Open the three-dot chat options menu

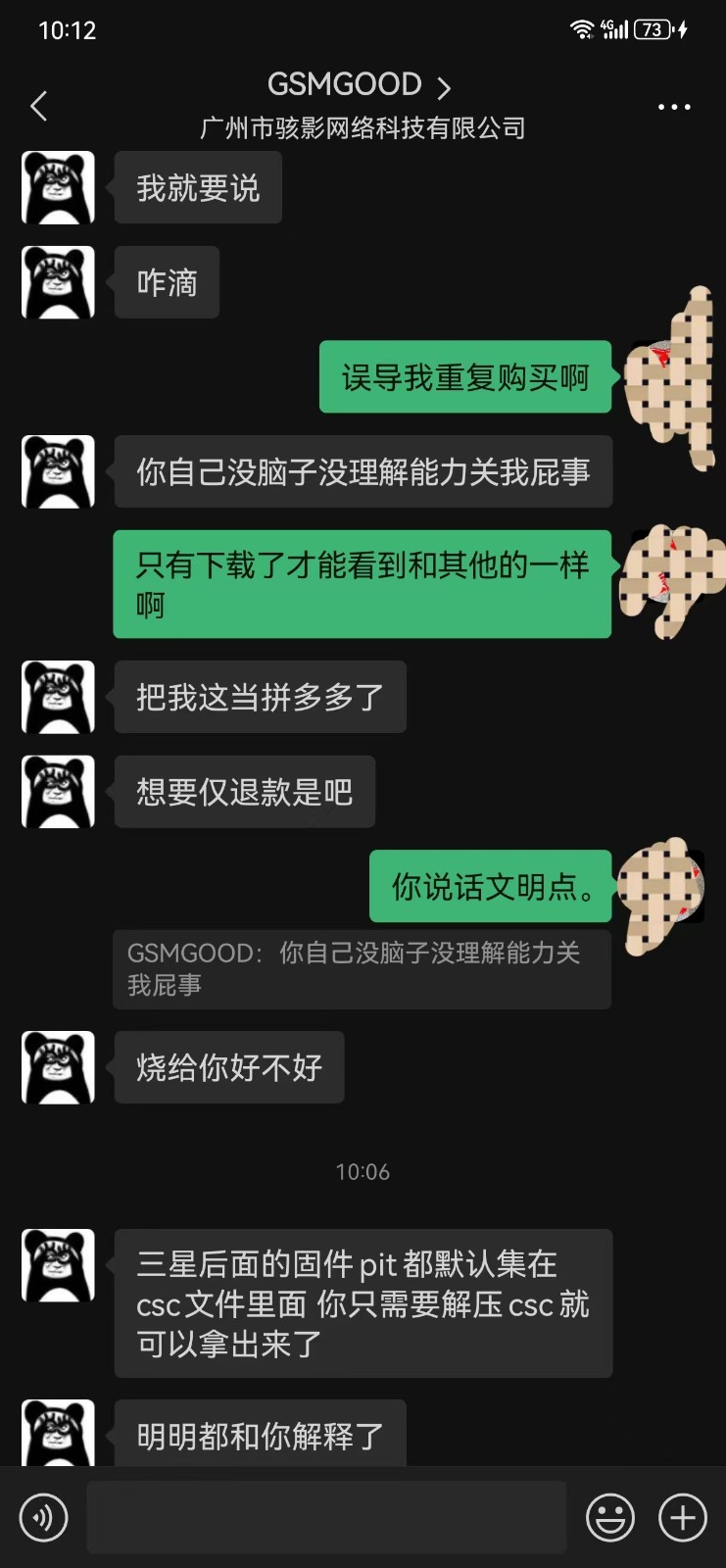674,107
